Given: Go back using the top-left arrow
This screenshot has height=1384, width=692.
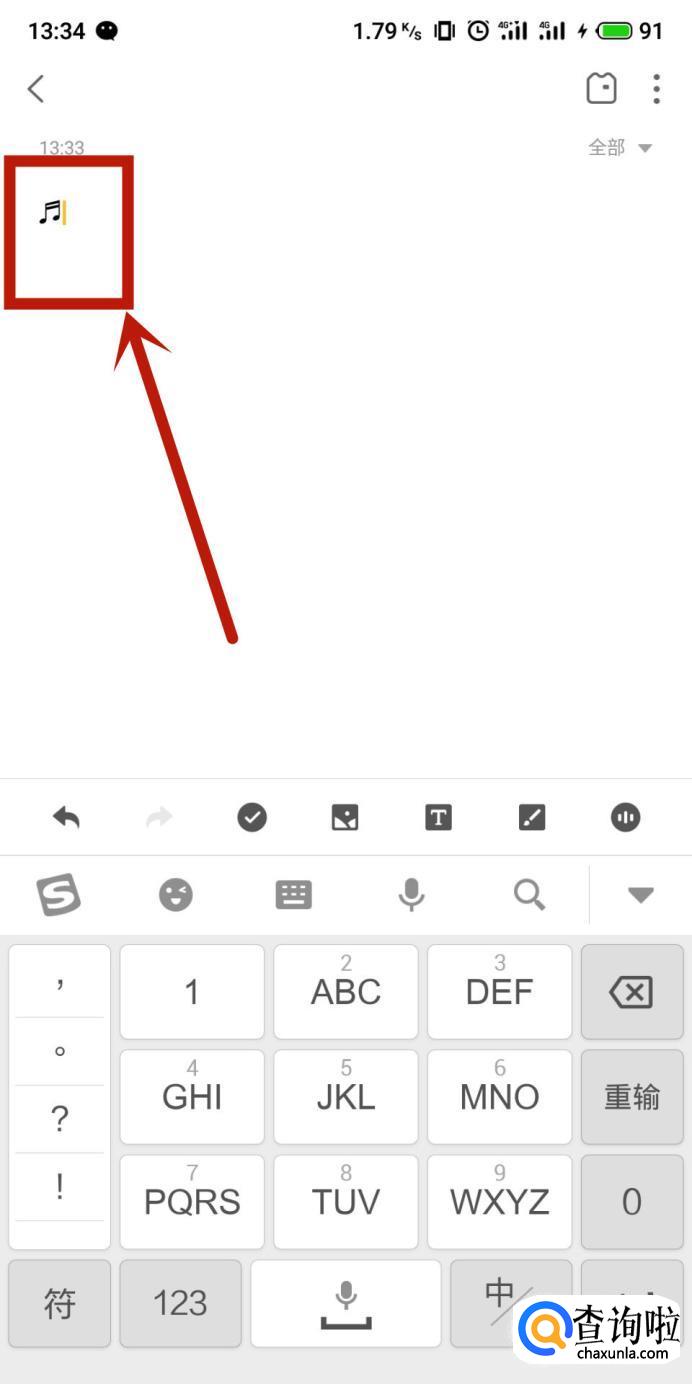Looking at the screenshot, I should pyautogui.click(x=36, y=89).
